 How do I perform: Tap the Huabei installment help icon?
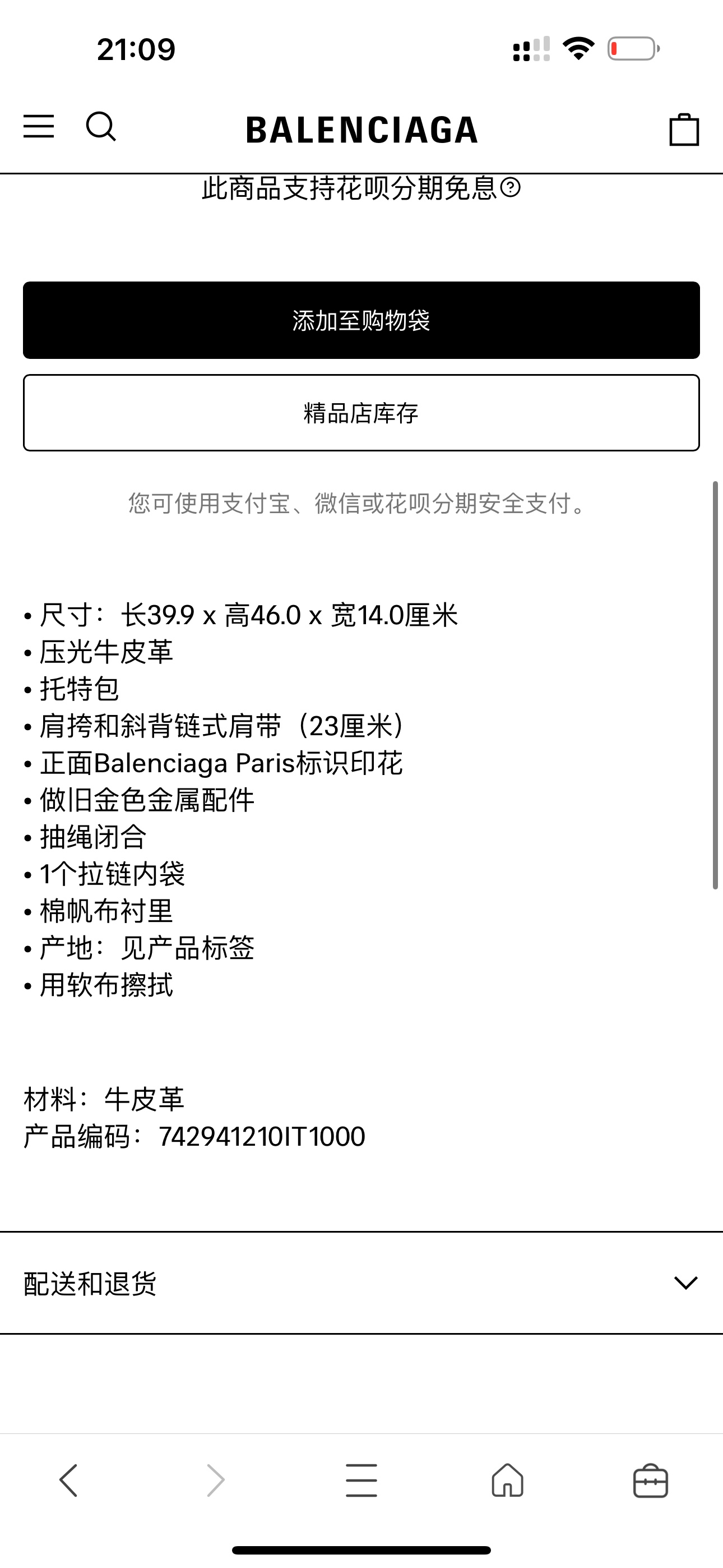(x=510, y=187)
